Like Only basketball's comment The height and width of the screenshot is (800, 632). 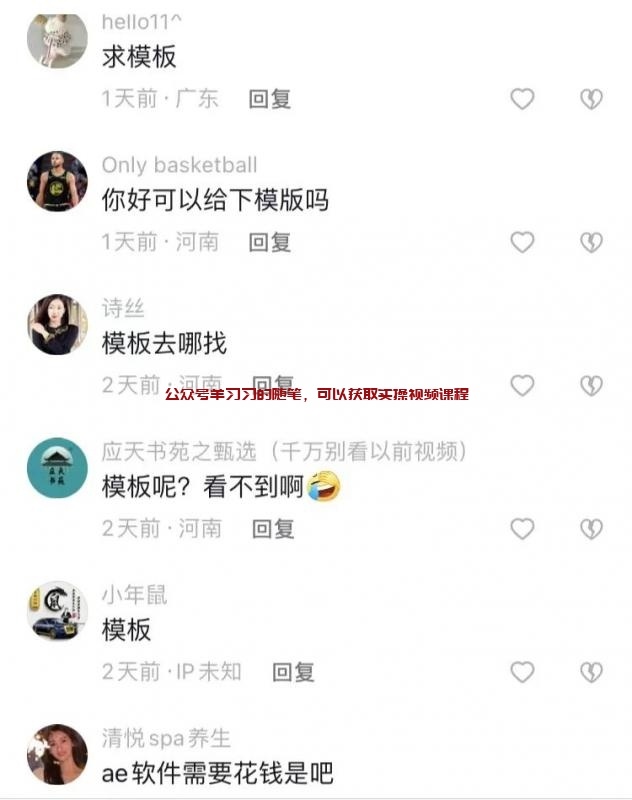pyautogui.click(x=522, y=242)
